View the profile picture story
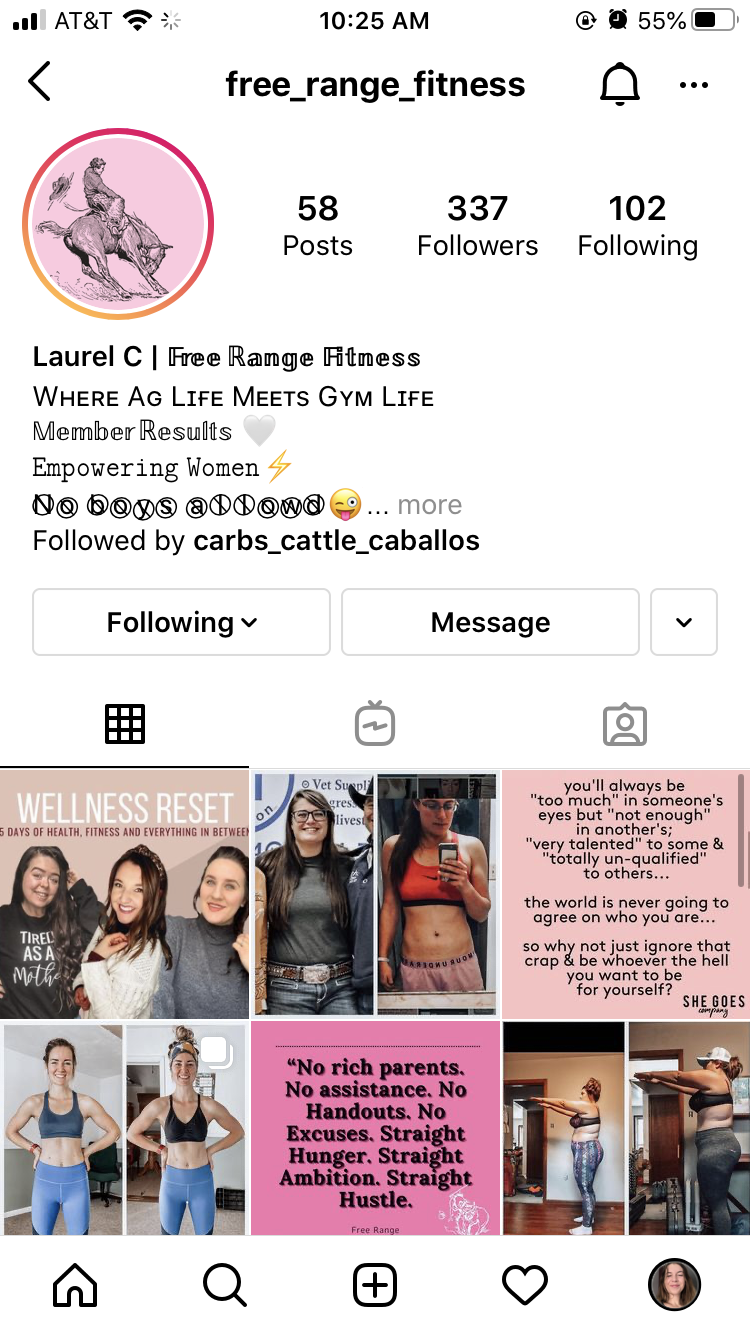 pos(118,223)
